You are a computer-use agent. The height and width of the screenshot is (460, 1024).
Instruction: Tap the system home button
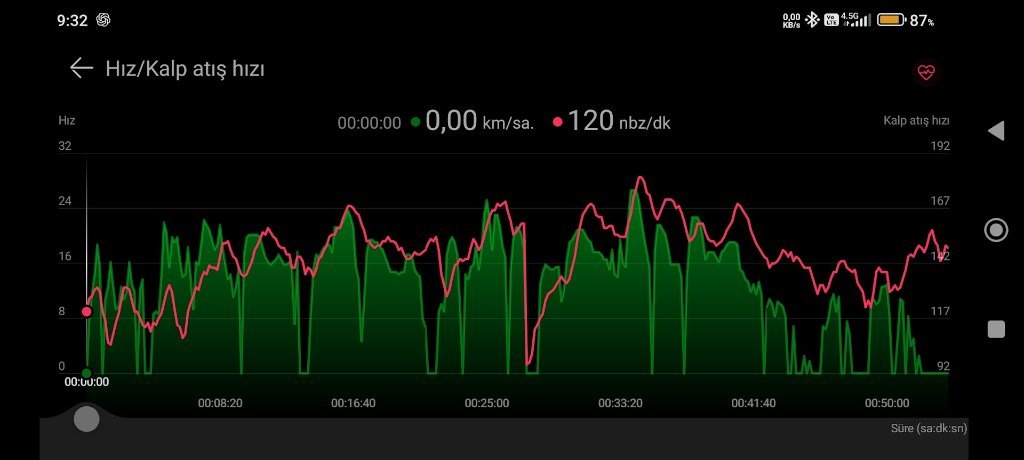click(996, 230)
